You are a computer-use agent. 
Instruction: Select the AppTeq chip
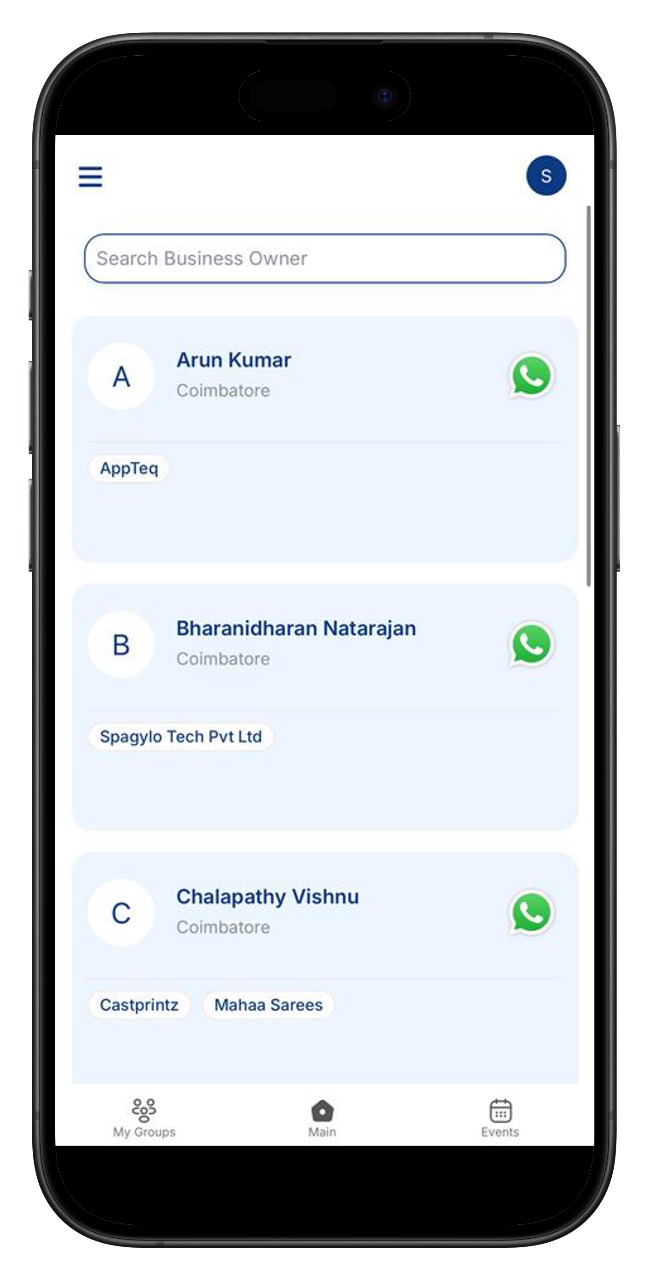[x=129, y=468]
